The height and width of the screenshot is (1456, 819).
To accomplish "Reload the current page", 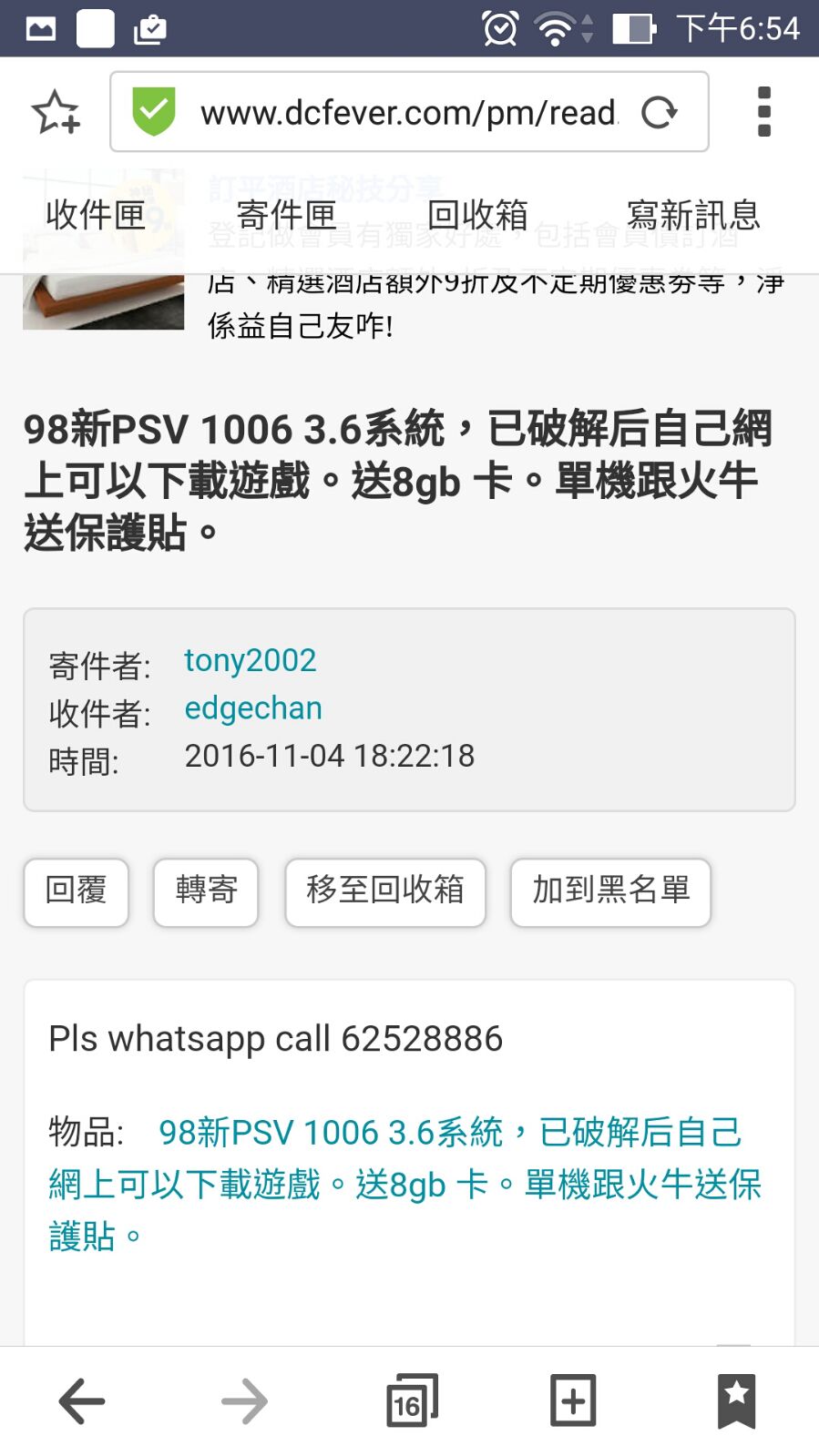I will click(x=659, y=112).
